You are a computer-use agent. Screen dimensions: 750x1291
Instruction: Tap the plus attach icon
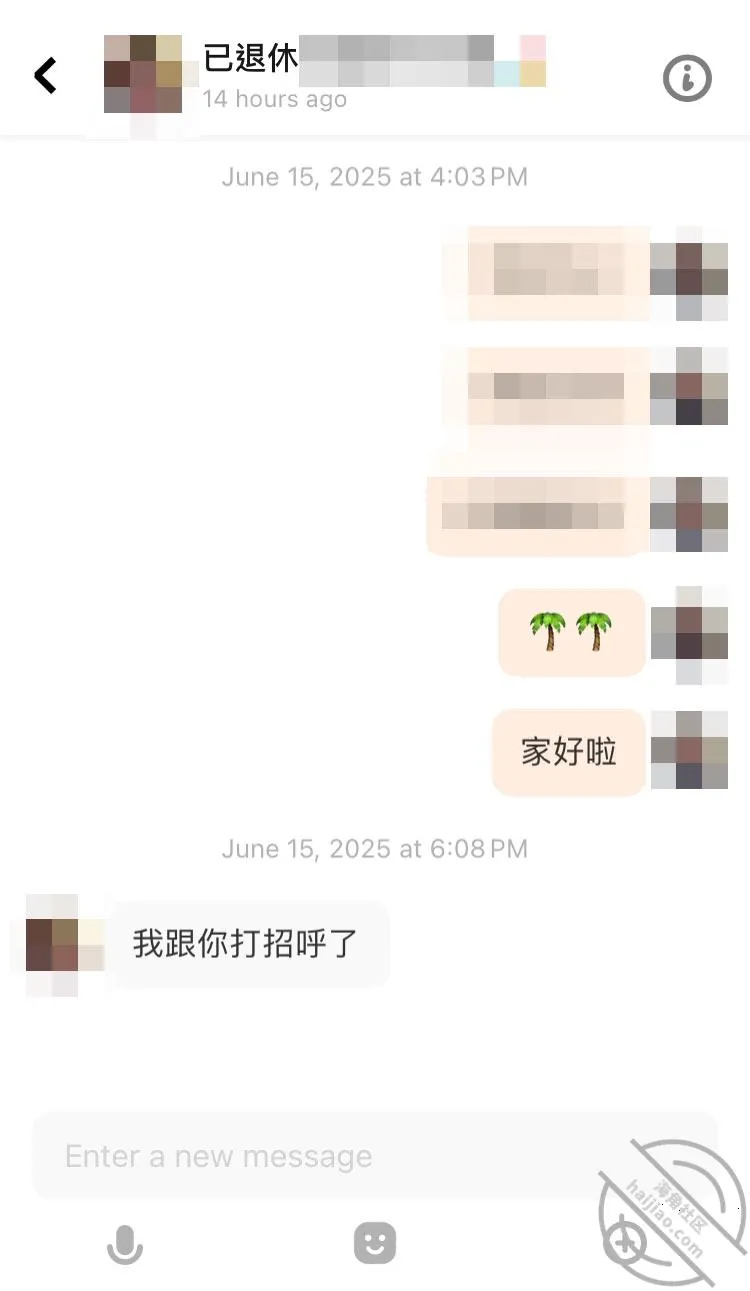click(625, 1244)
